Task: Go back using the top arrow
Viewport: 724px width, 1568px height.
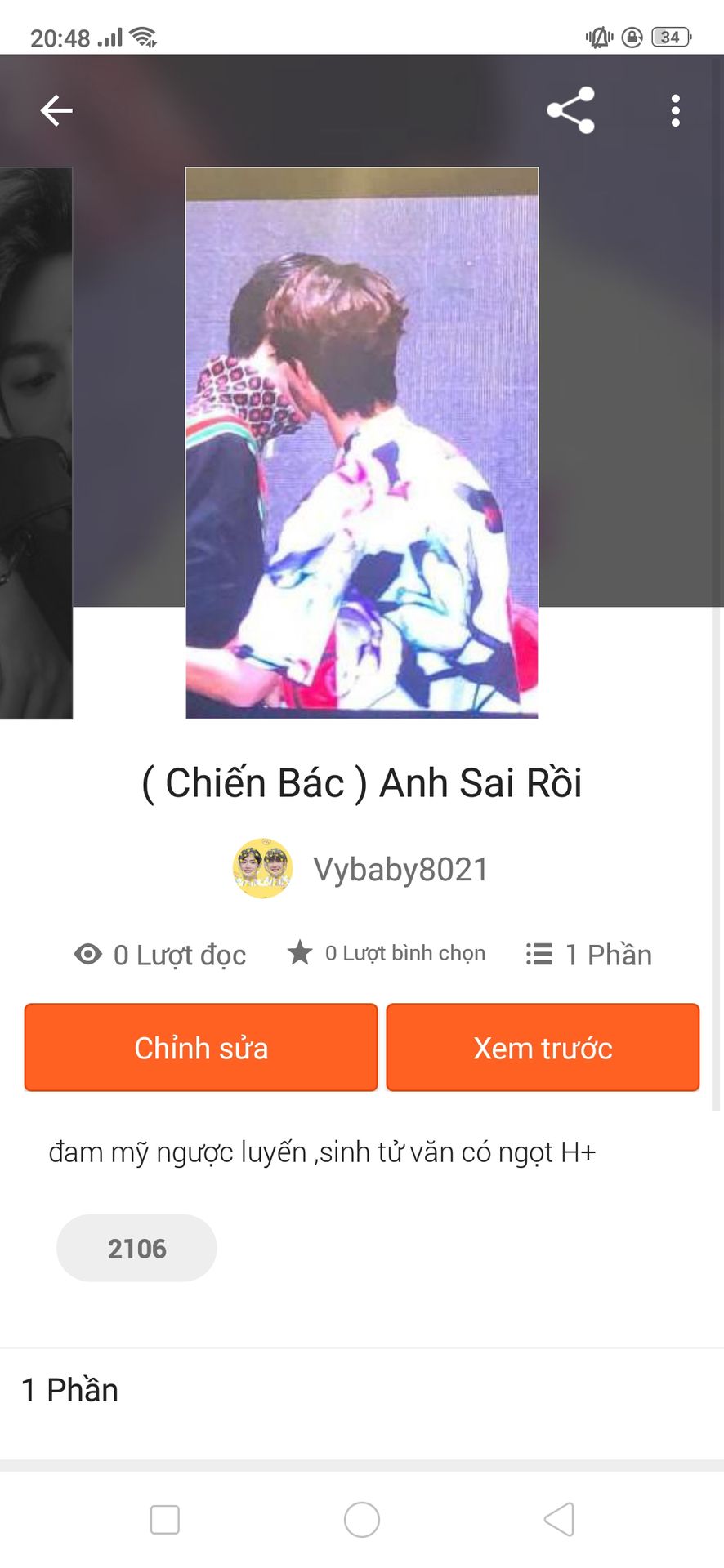Action: 56,110
